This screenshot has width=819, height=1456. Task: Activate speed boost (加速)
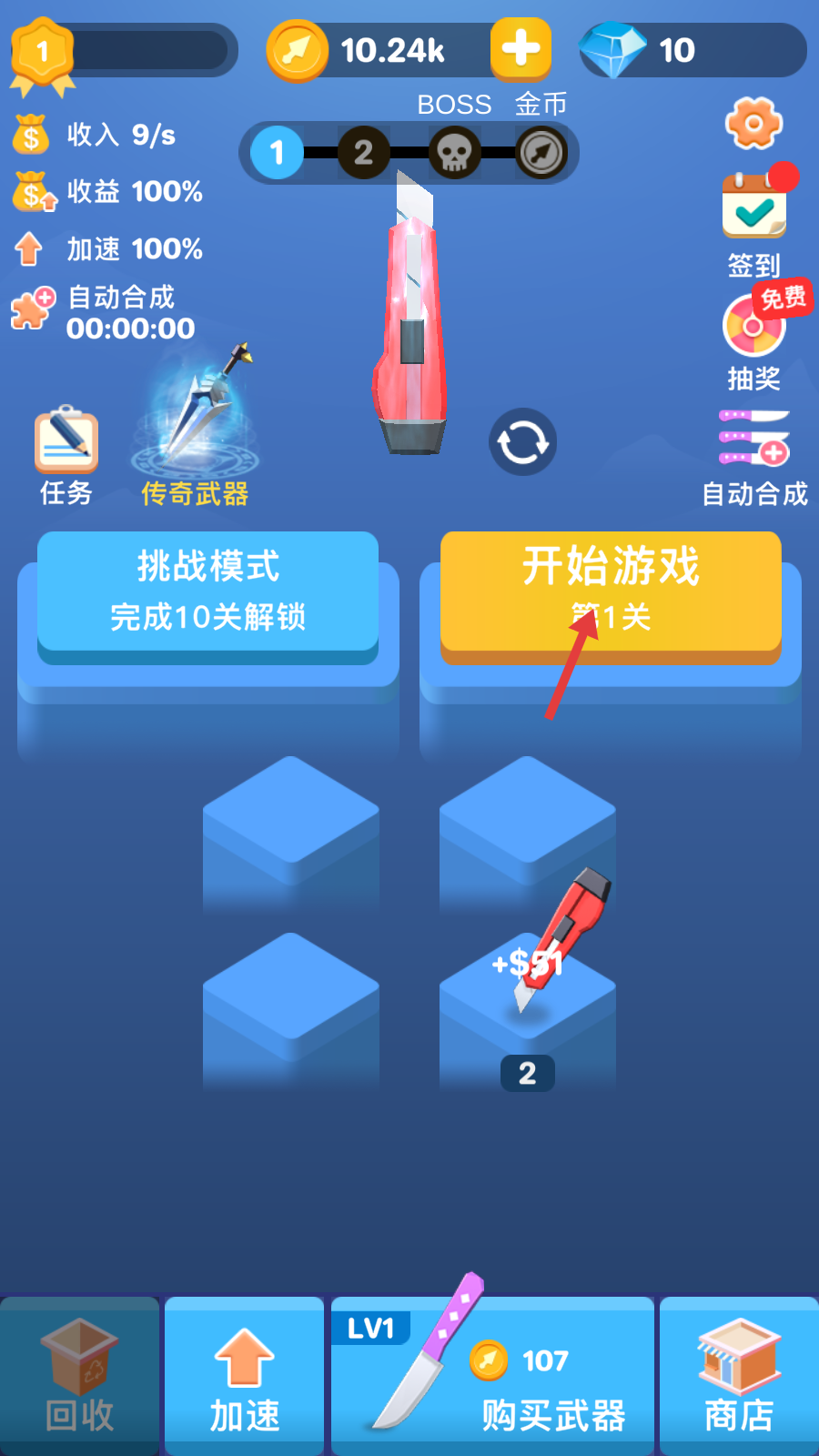245,1375
